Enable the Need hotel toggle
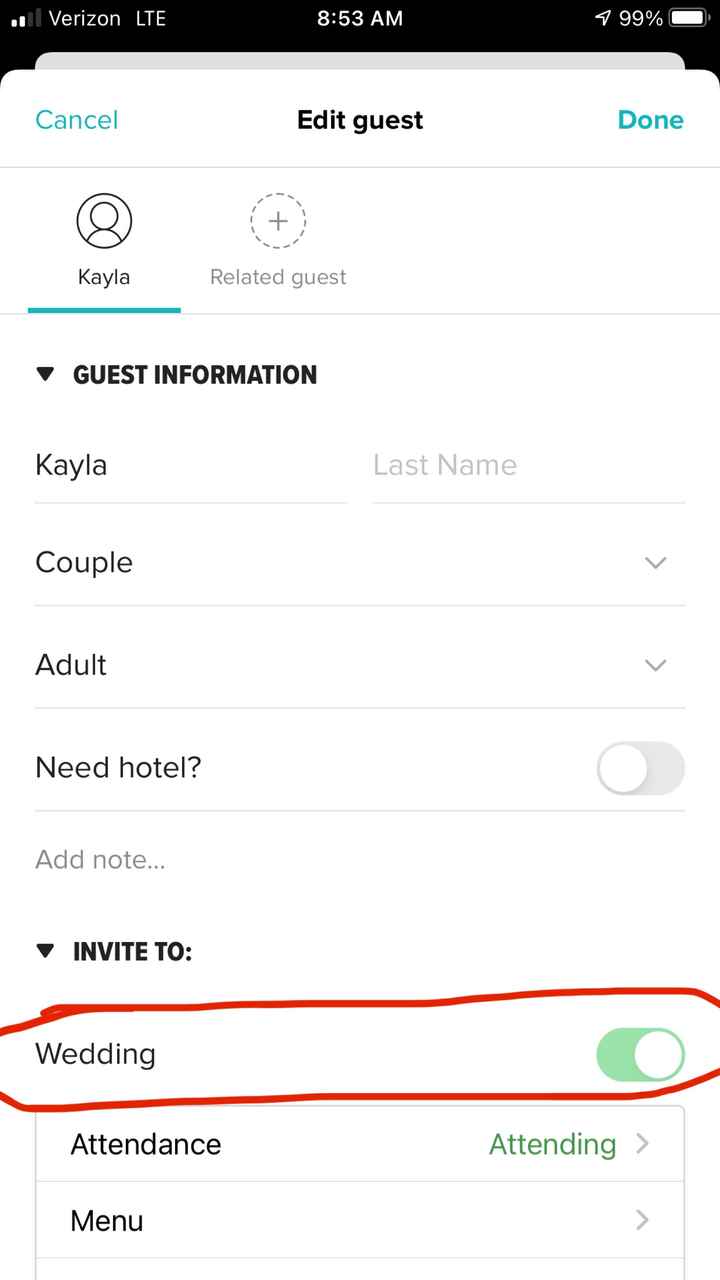The width and height of the screenshot is (720, 1280). point(640,768)
